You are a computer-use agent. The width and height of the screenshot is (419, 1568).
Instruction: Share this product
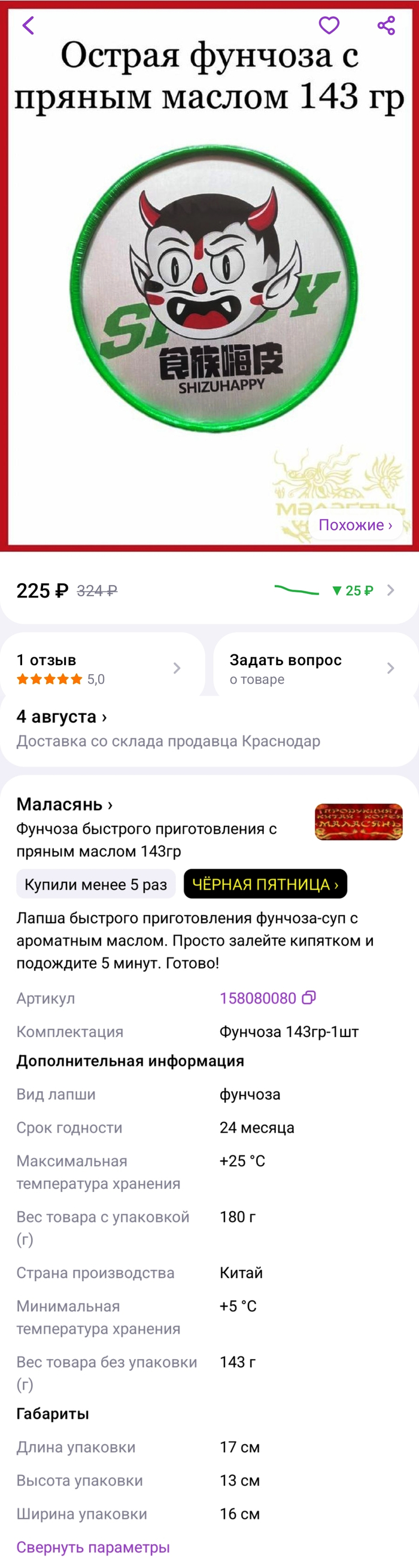point(386,26)
